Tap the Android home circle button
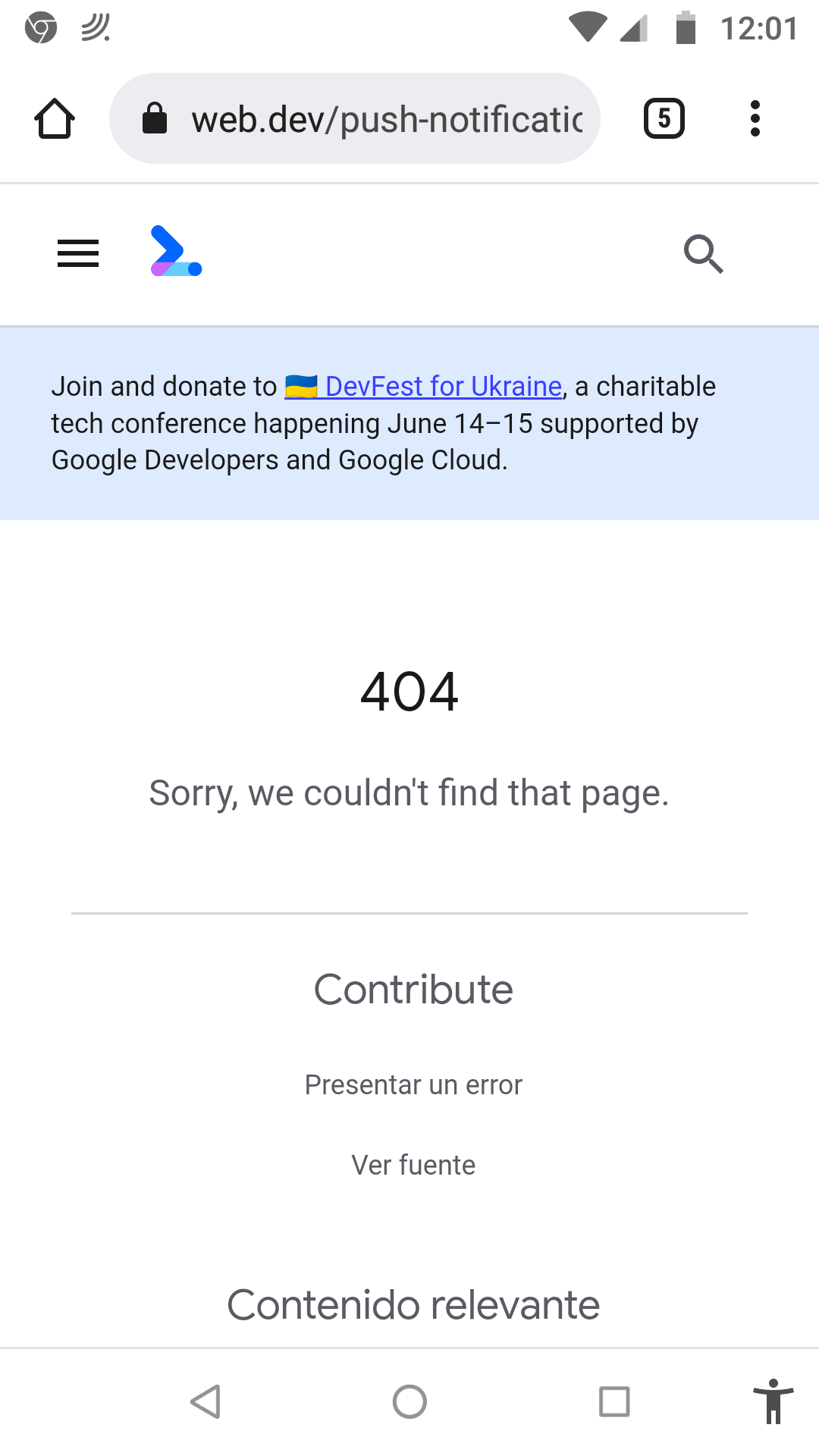This screenshot has height=1456, width=819. [409, 1402]
